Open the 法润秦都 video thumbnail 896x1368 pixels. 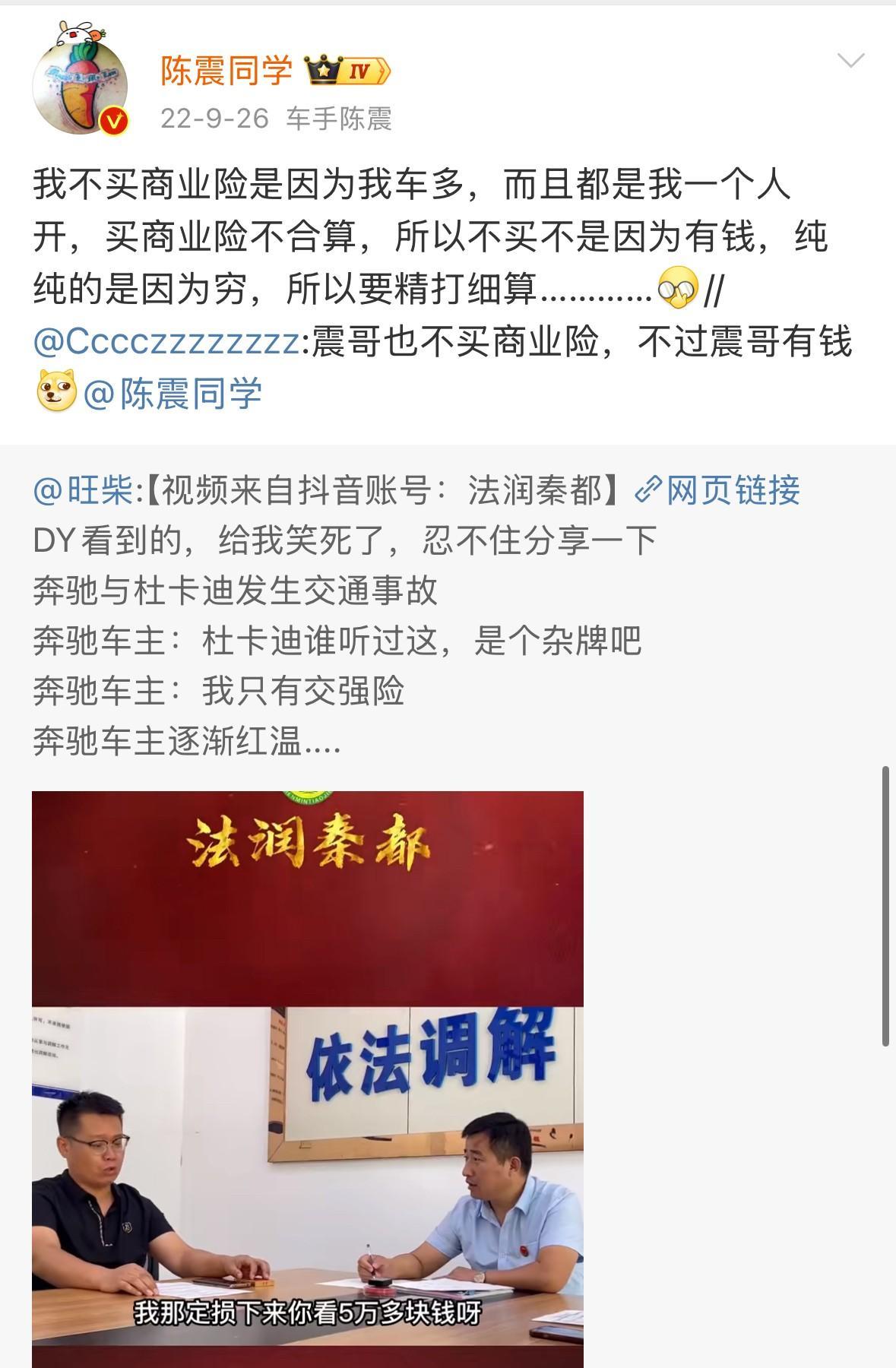308,1078
